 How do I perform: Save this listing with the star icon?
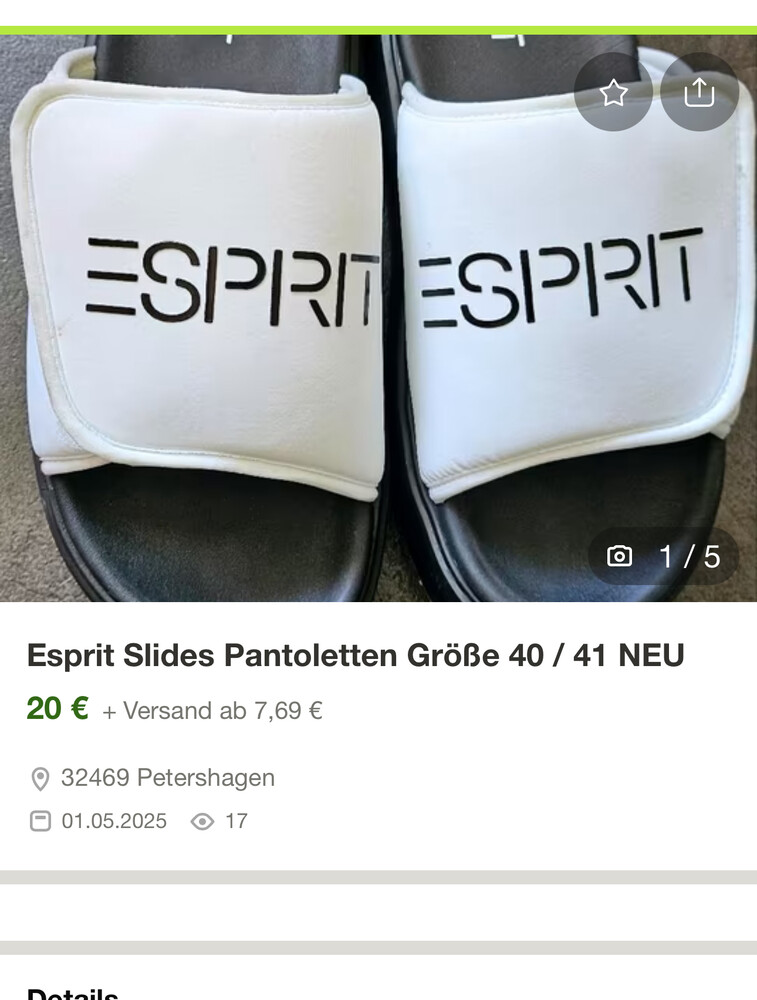pyautogui.click(x=613, y=93)
